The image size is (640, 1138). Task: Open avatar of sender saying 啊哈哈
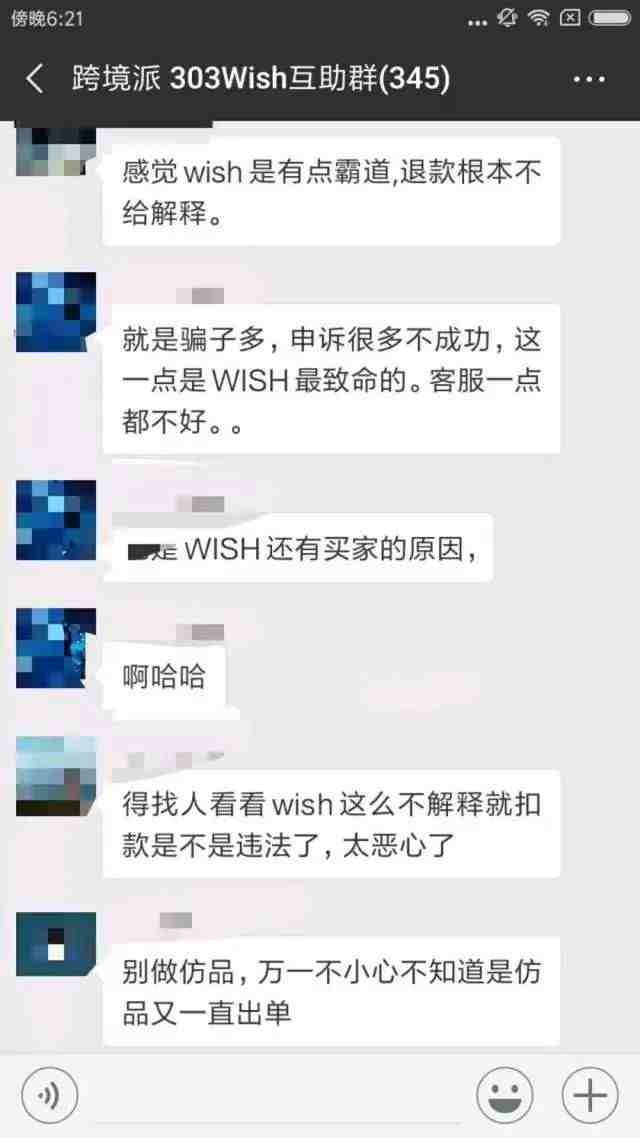(x=56, y=649)
